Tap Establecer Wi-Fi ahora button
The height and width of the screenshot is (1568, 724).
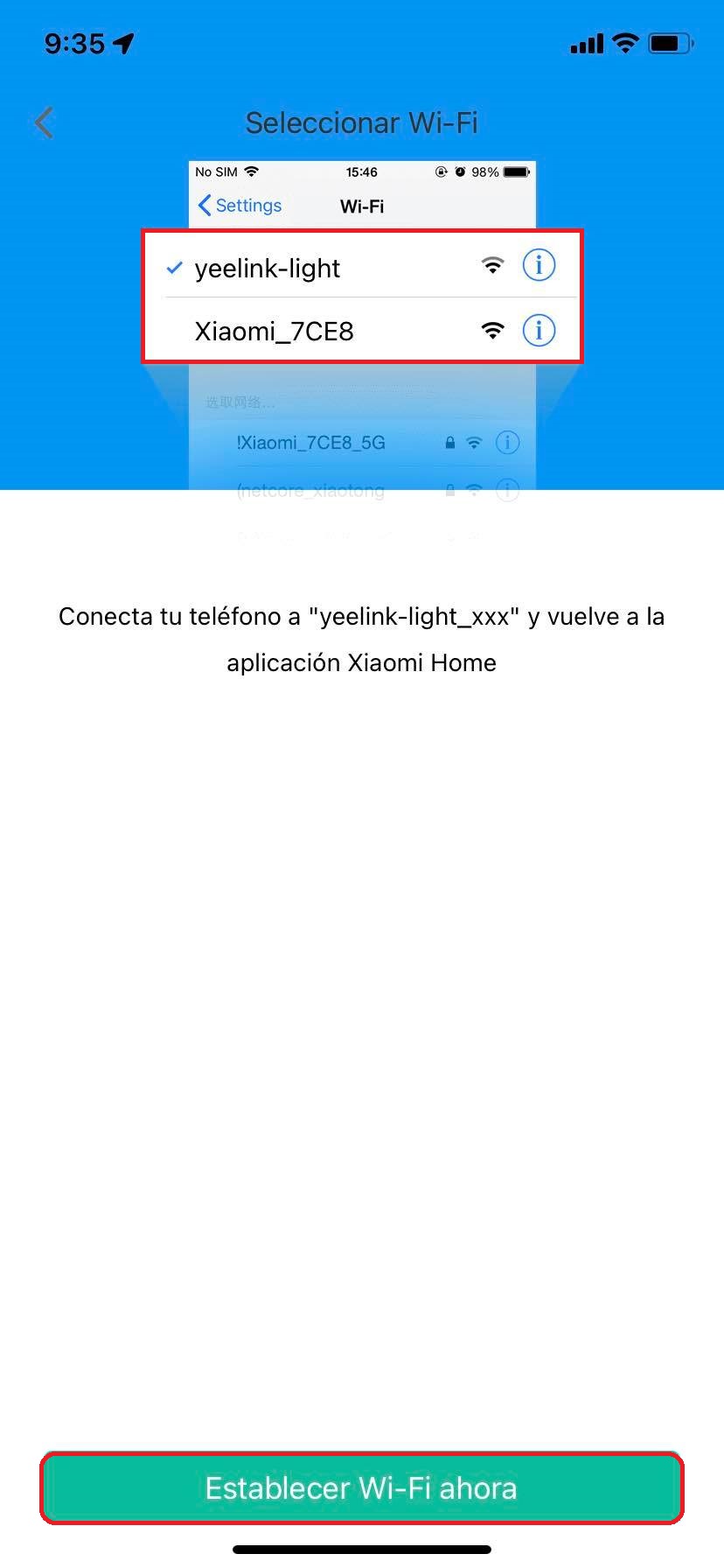click(361, 1488)
